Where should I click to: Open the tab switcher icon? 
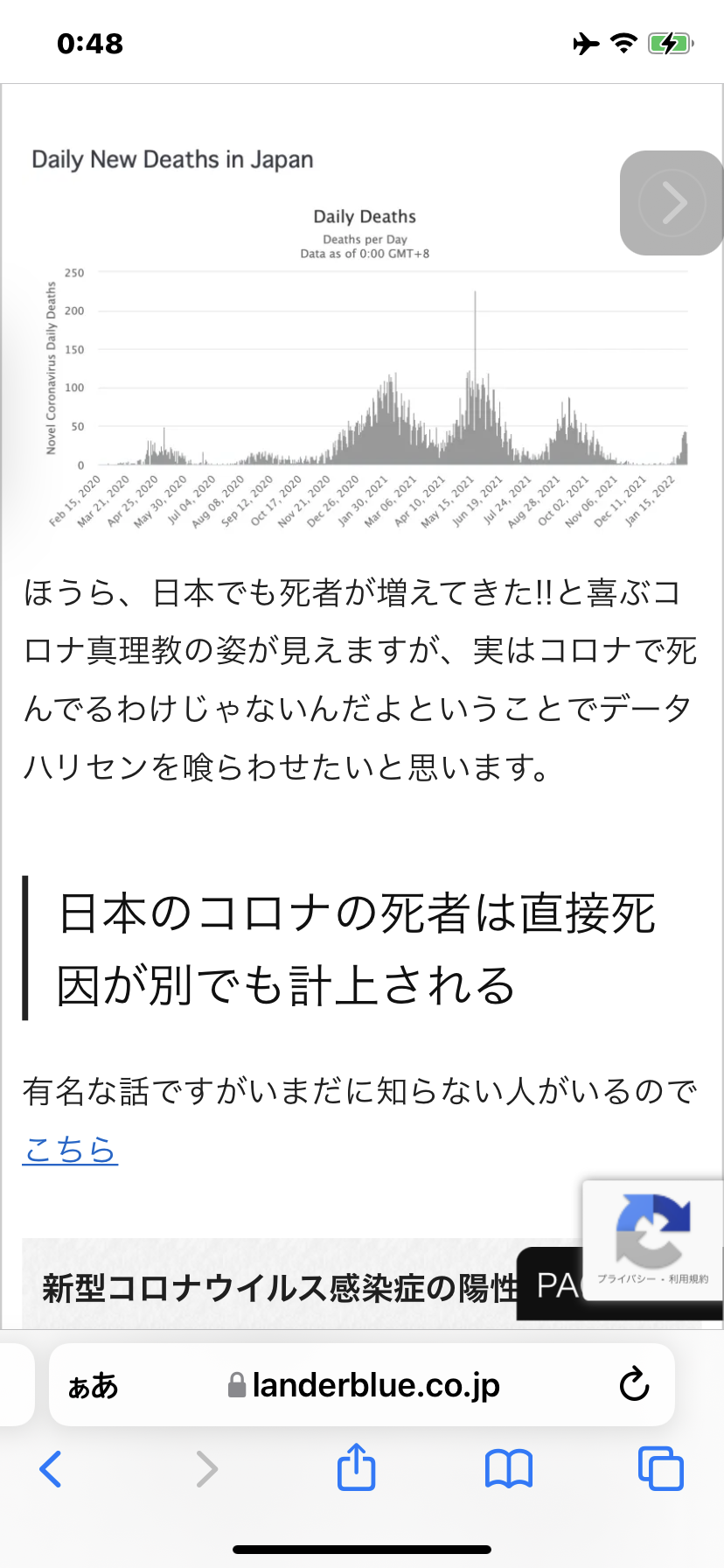[x=661, y=1468]
